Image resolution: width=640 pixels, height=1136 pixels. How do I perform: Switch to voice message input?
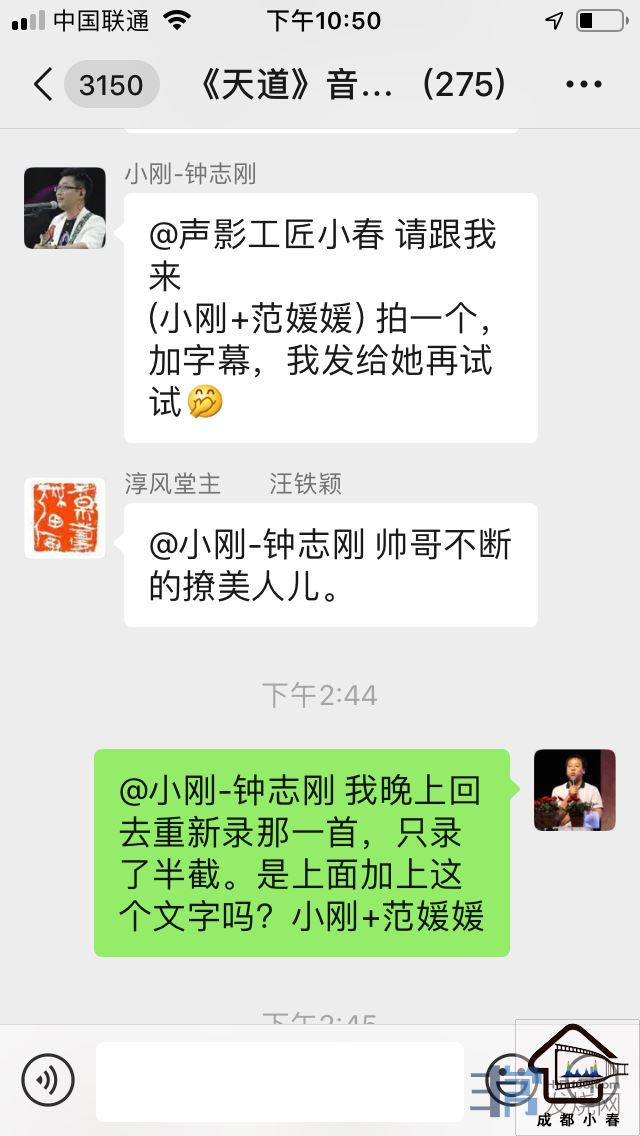[x=48, y=1080]
